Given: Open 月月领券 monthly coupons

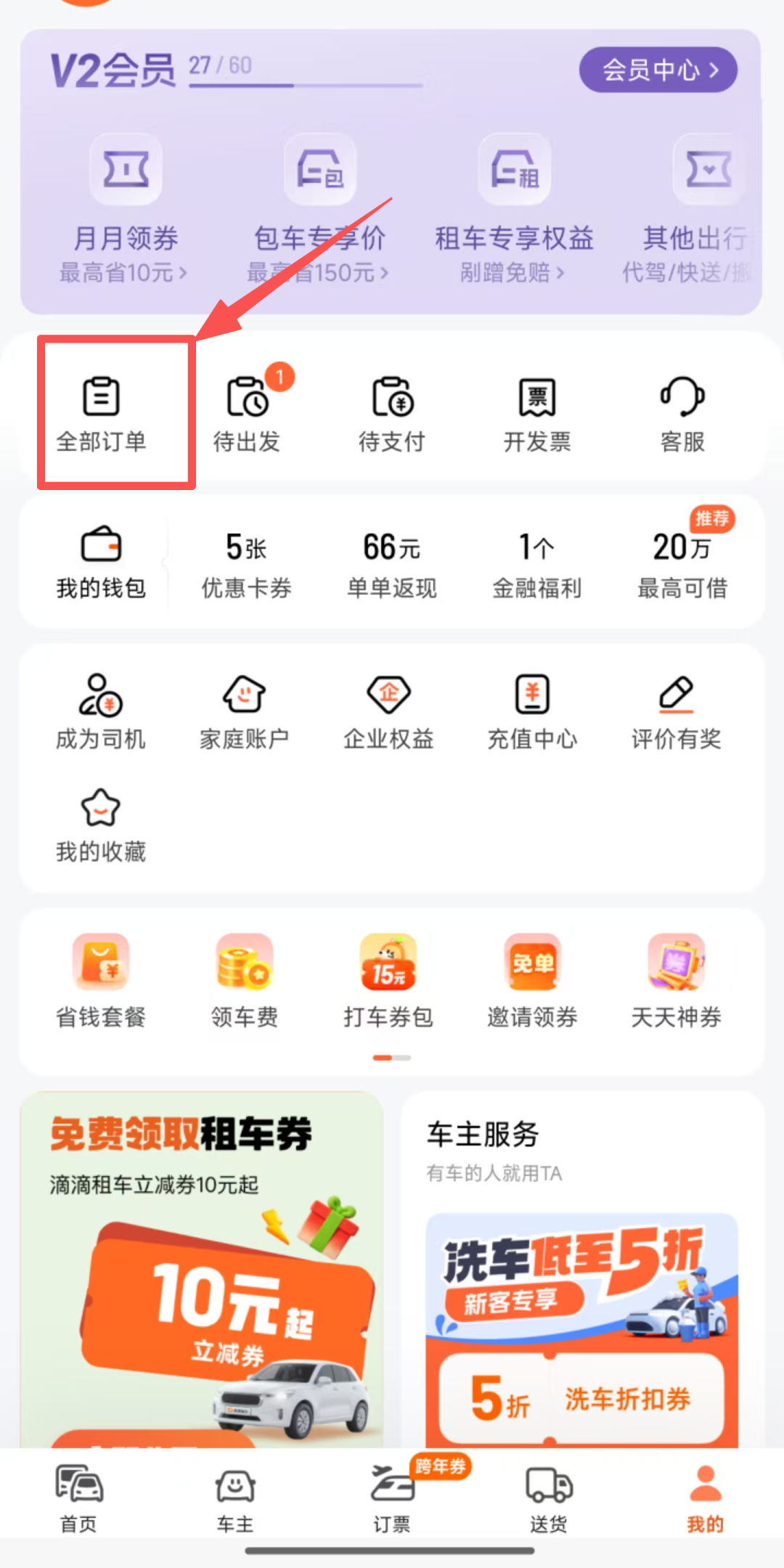Looking at the screenshot, I should pyautogui.click(x=126, y=207).
